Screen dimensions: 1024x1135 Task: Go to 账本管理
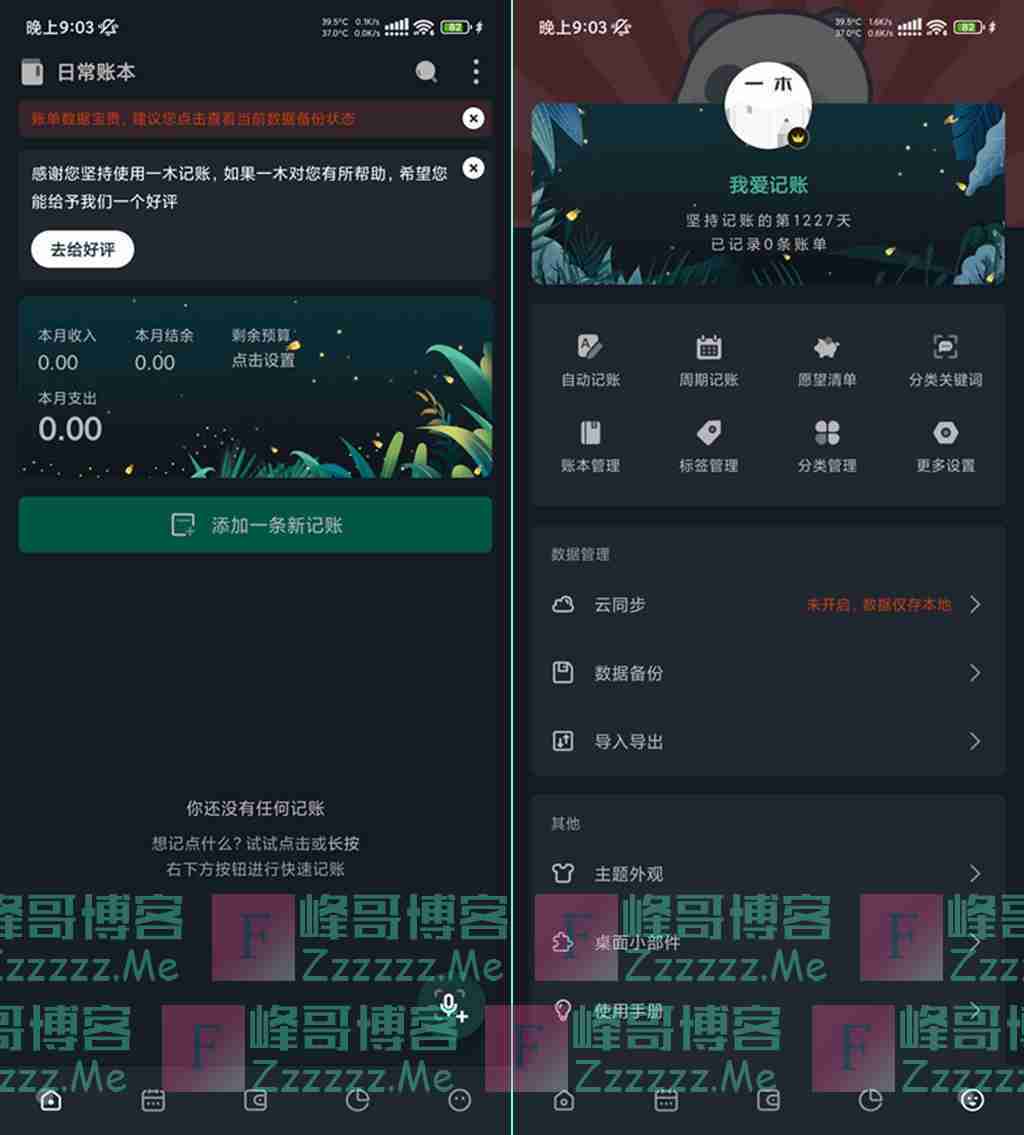coord(590,446)
